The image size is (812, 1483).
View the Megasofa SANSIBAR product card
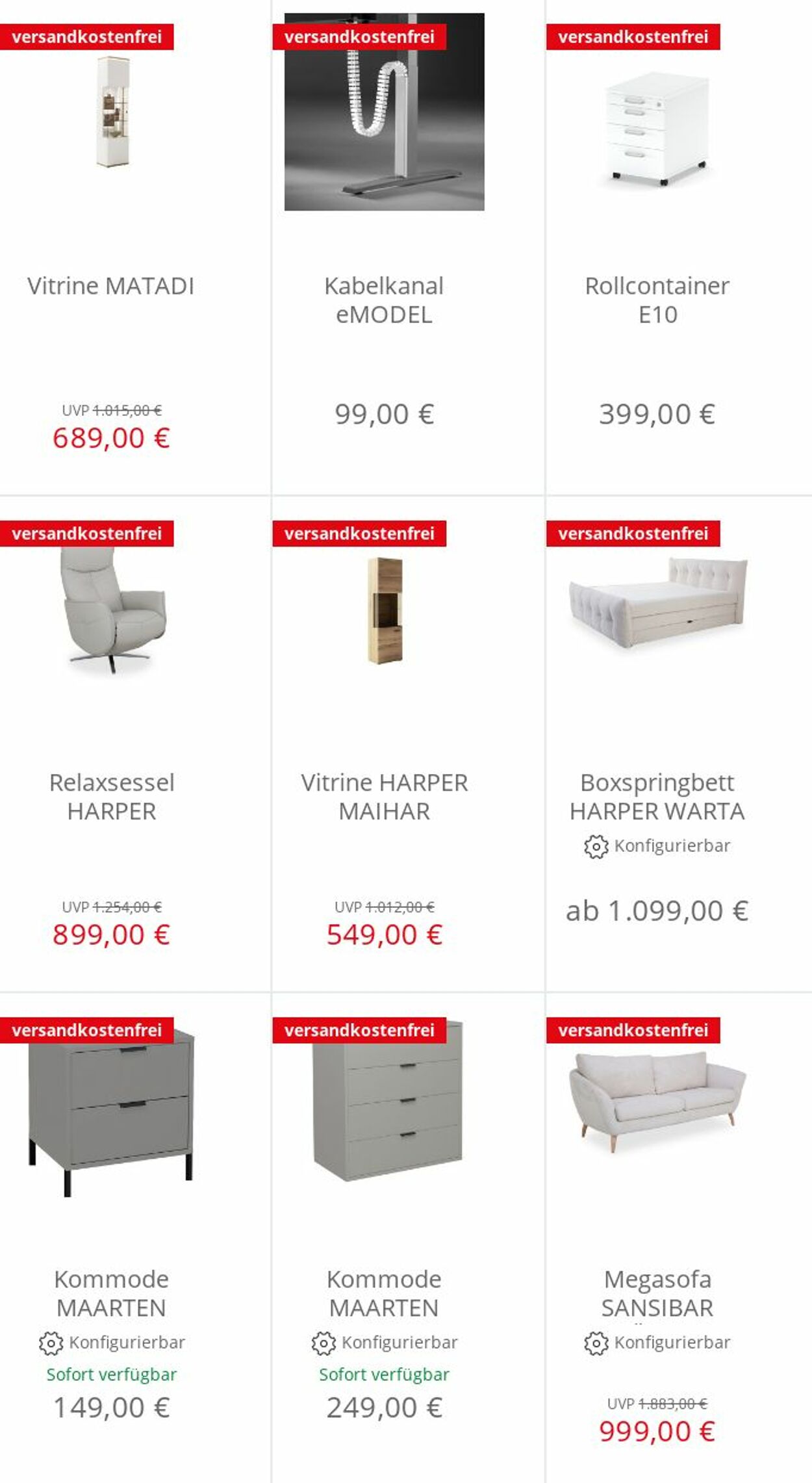679,1238
